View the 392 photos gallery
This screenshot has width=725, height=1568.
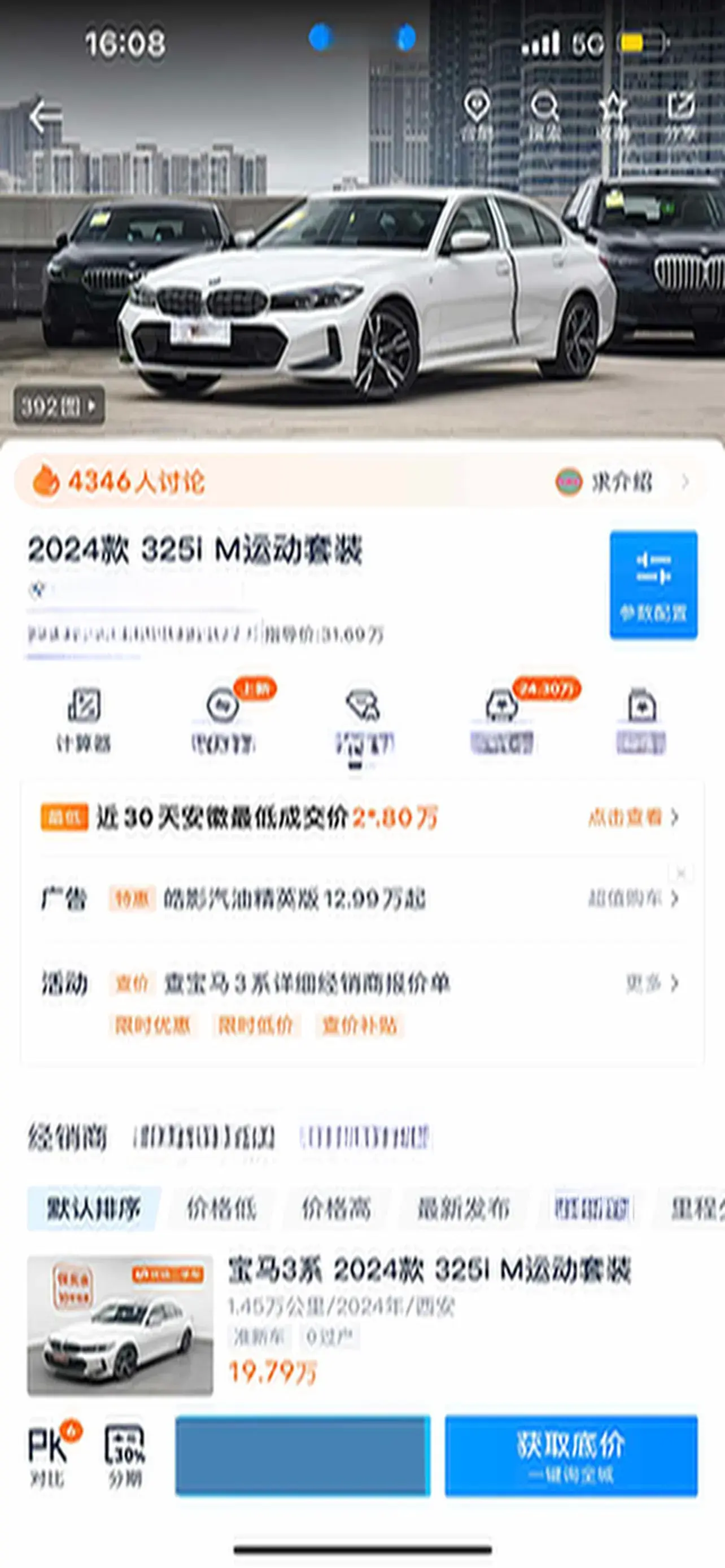tap(59, 405)
